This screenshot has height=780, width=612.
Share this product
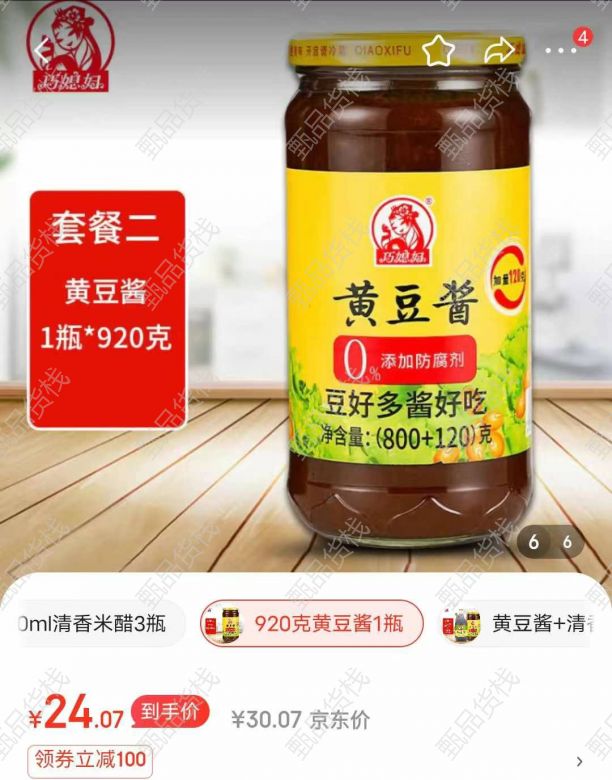tap(499, 50)
